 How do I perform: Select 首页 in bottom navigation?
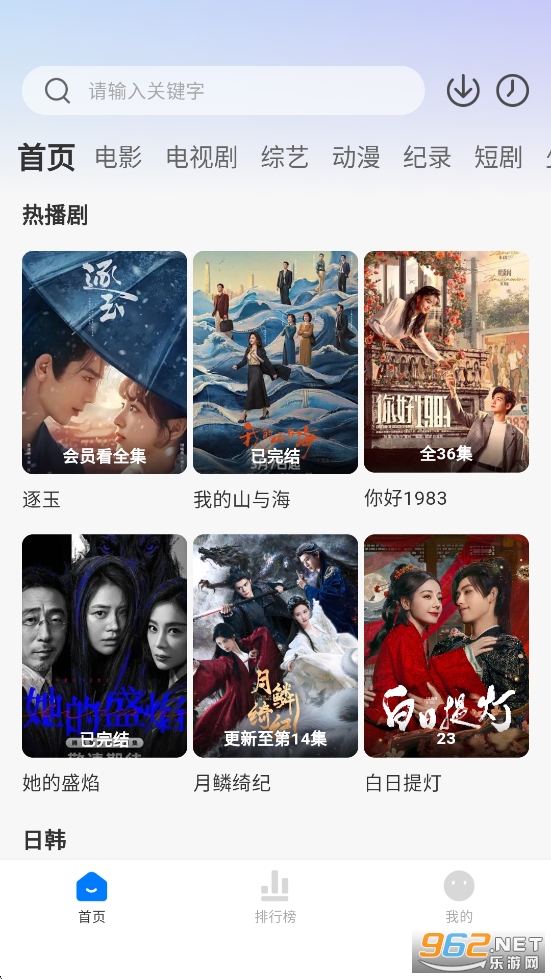(92, 898)
